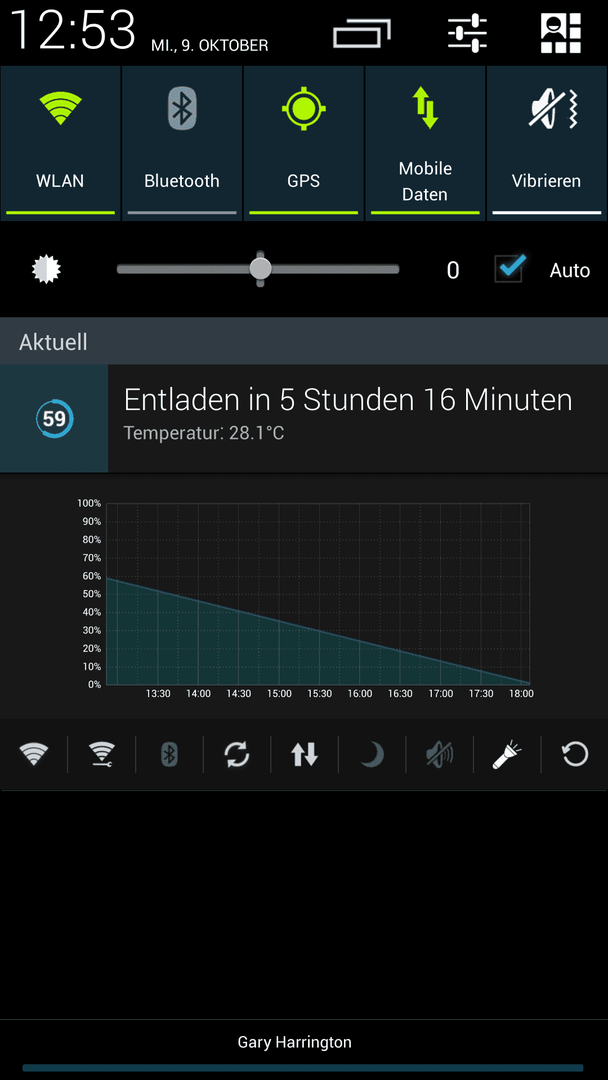
Task: Toggle Mobile Daten off
Action: tap(425, 143)
